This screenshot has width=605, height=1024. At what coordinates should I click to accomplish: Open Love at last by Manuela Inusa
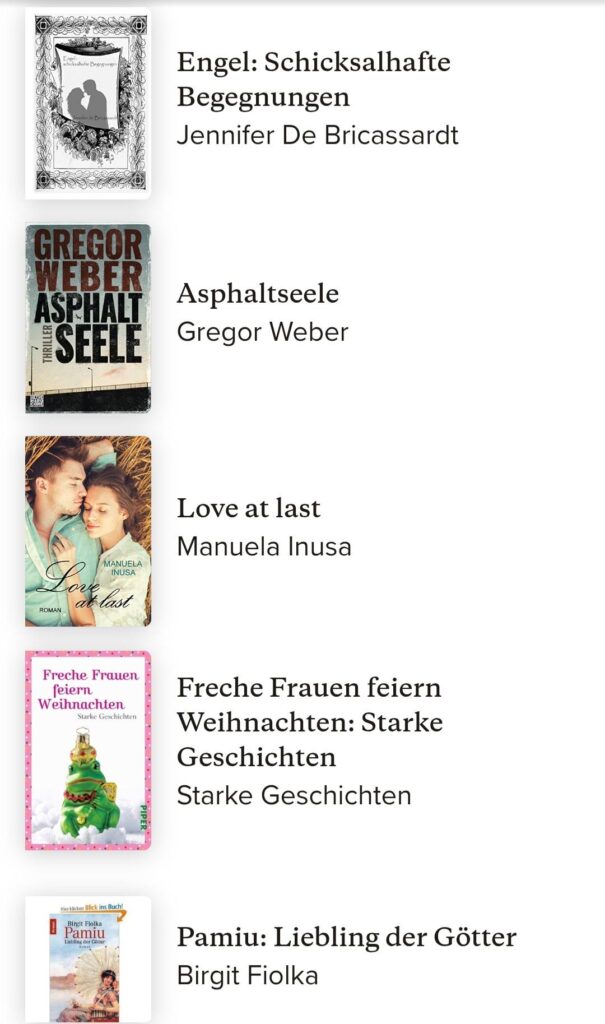249,508
